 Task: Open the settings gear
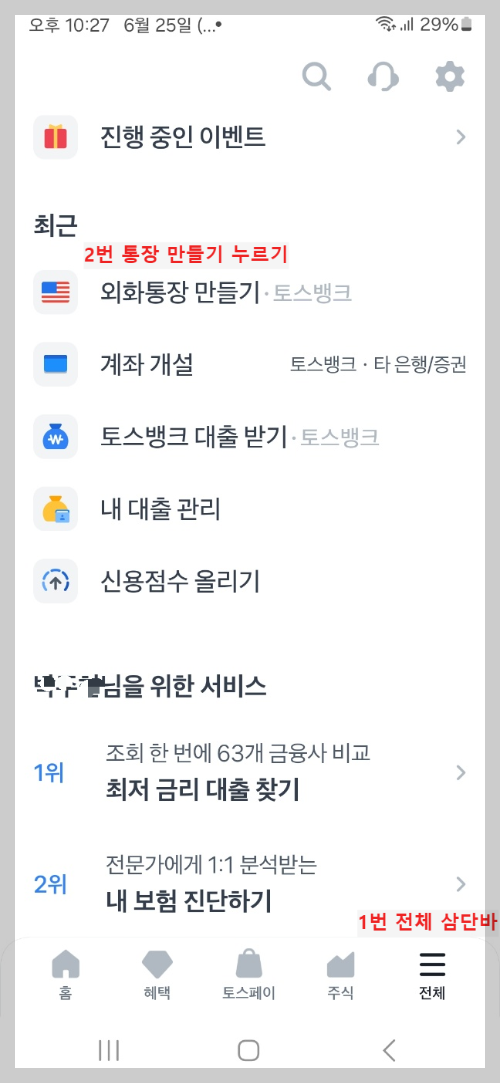click(x=450, y=76)
